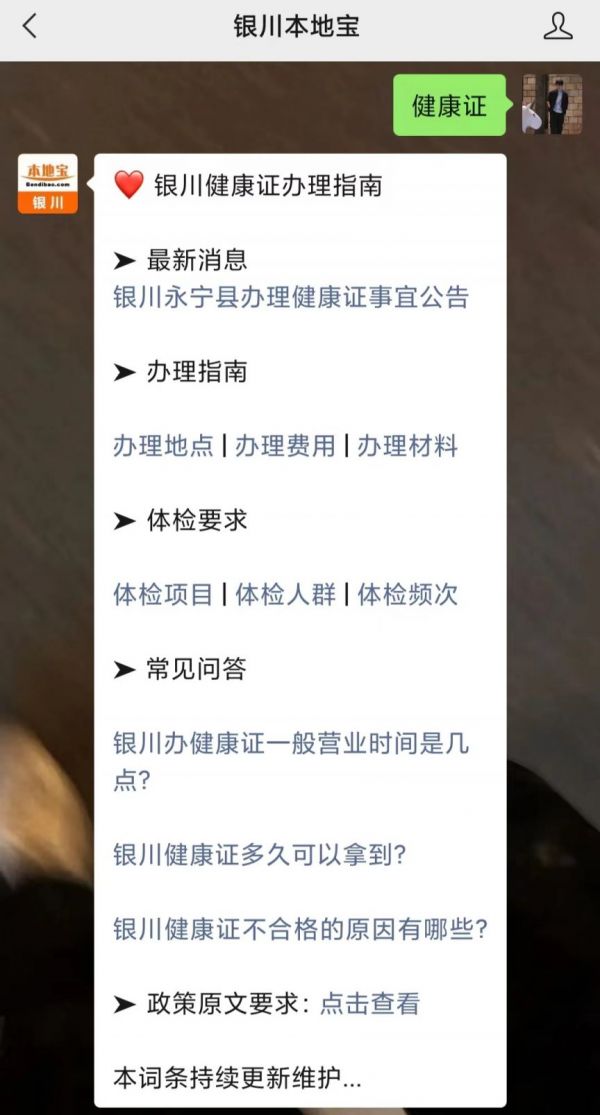Image resolution: width=600 pixels, height=1115 pixels.
Task: View 办理费用 details
Action: coord(285,446)
